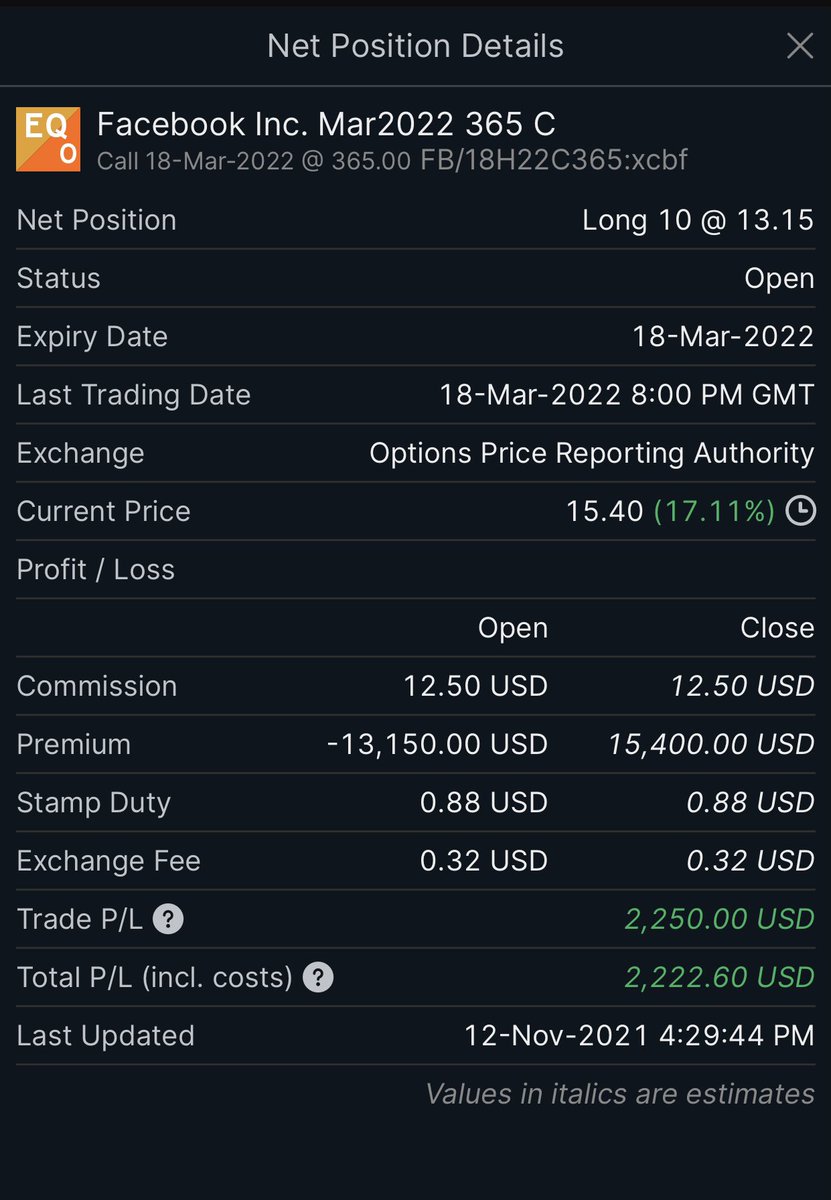Screen dimensions: 831x1200
Task: Tap the clock icon beside Current Price
Action: click(800, 511)
